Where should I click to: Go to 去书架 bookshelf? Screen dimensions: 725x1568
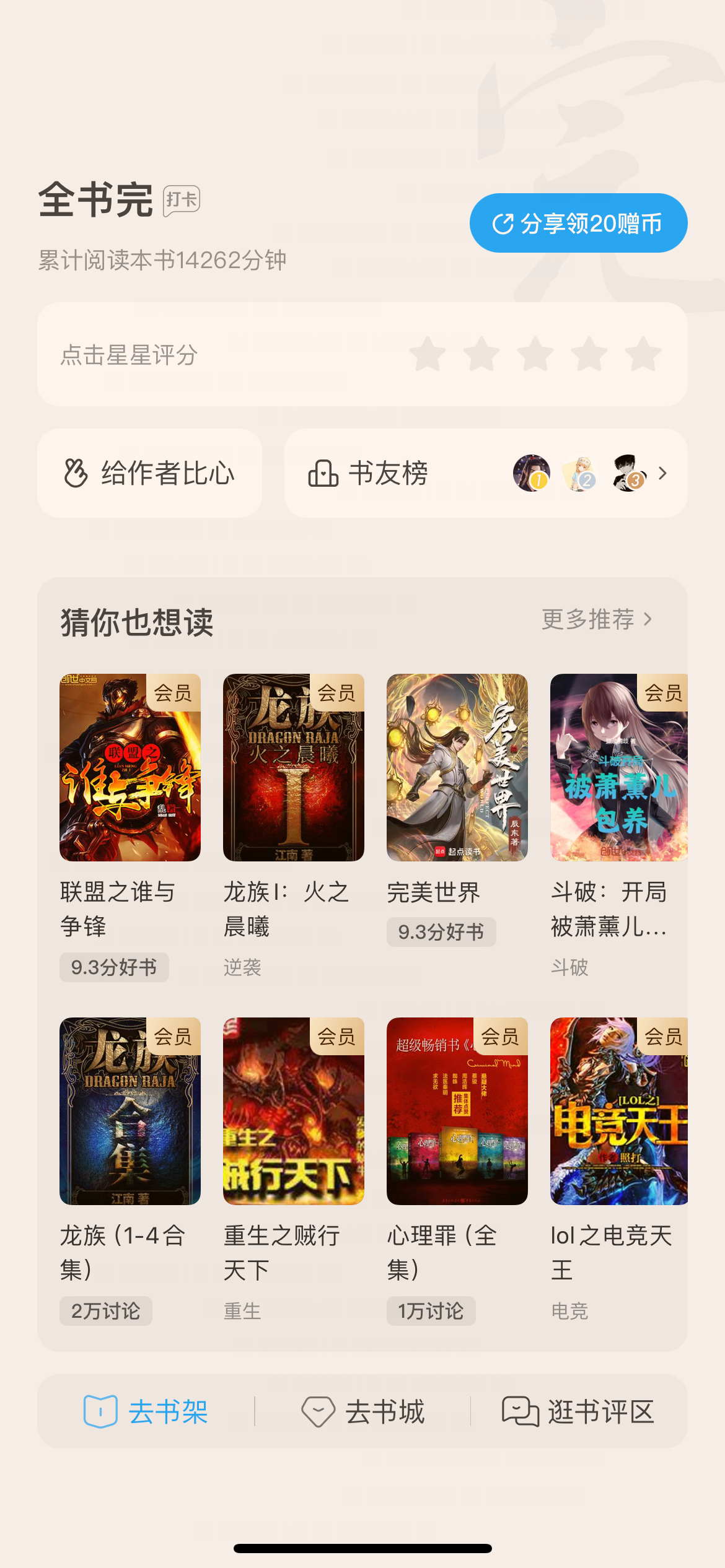tap(146, 1412)
